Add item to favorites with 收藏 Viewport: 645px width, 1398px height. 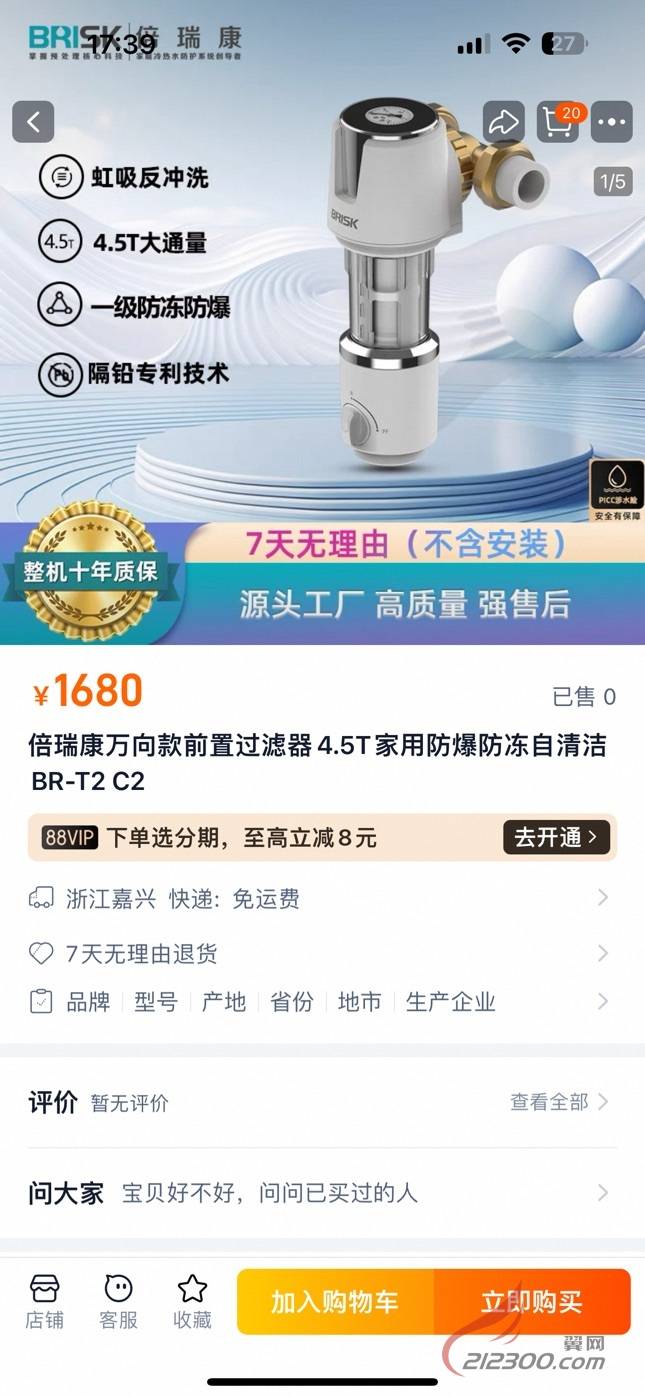192,1301
